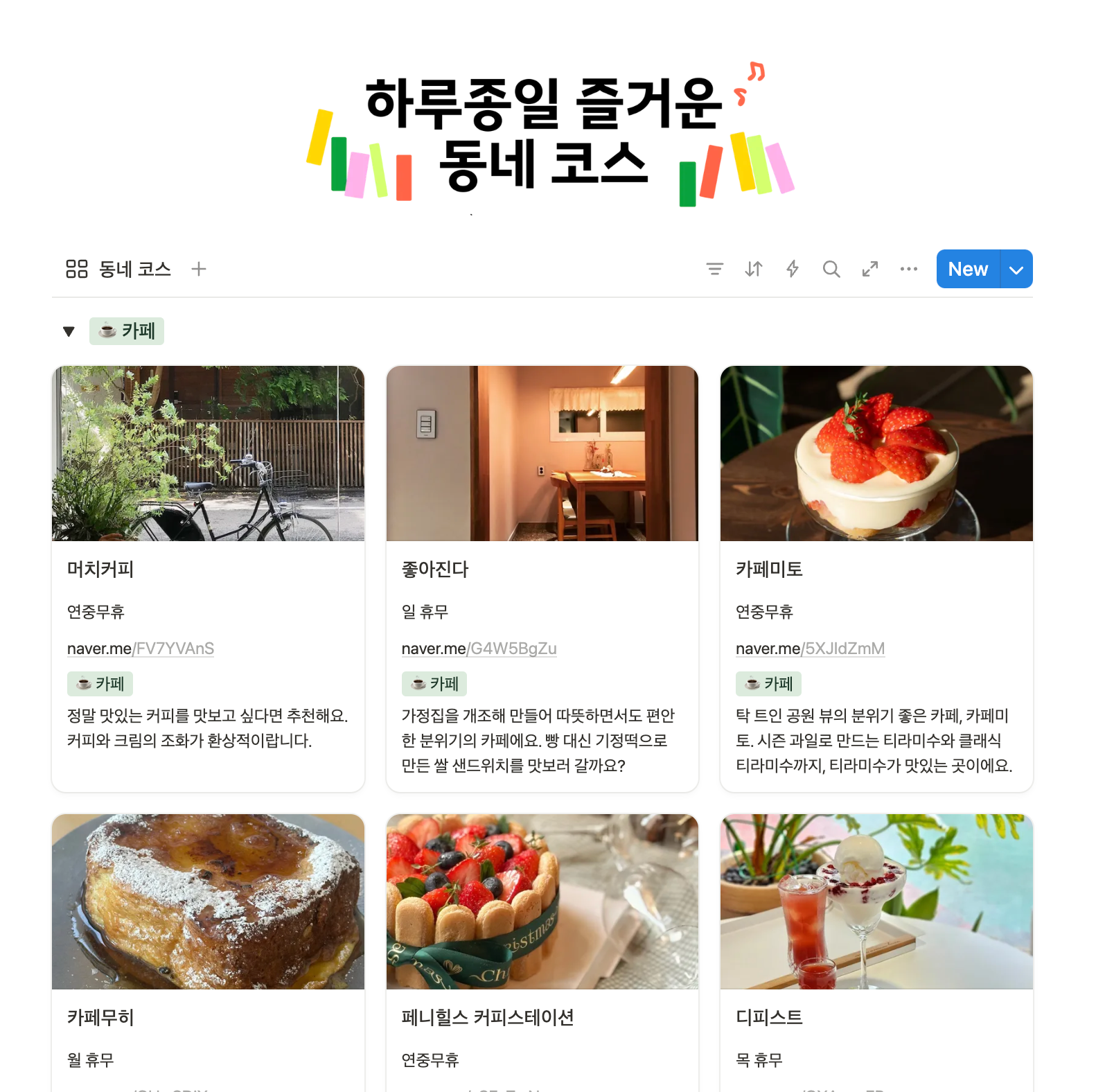
Task: Follow the naver.me/FV7YVAnS link
Action: (x=141, y=649)
